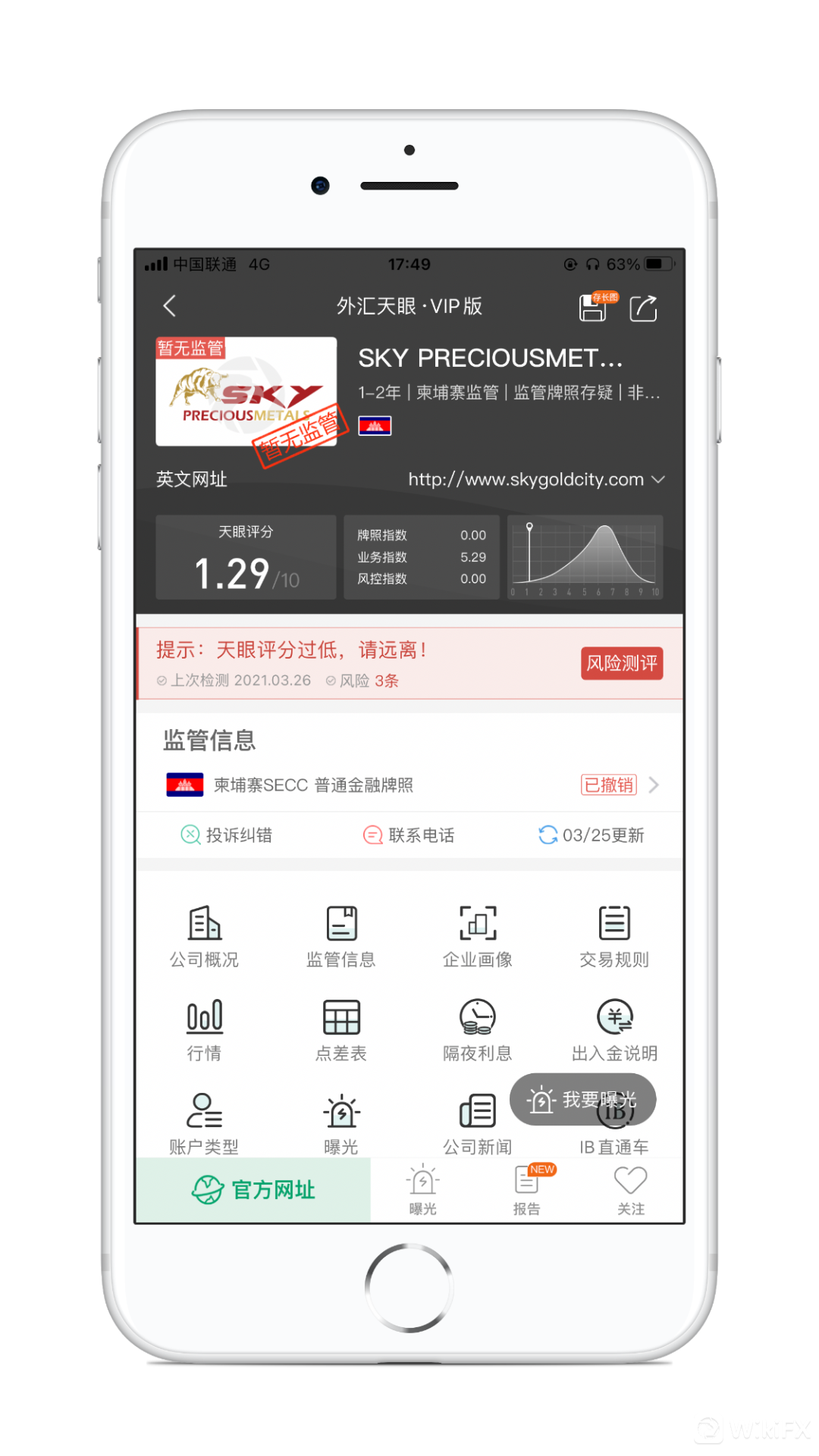Open 报告 in the bottom bar
The image size is (819, 1456).
(527, 1190)
